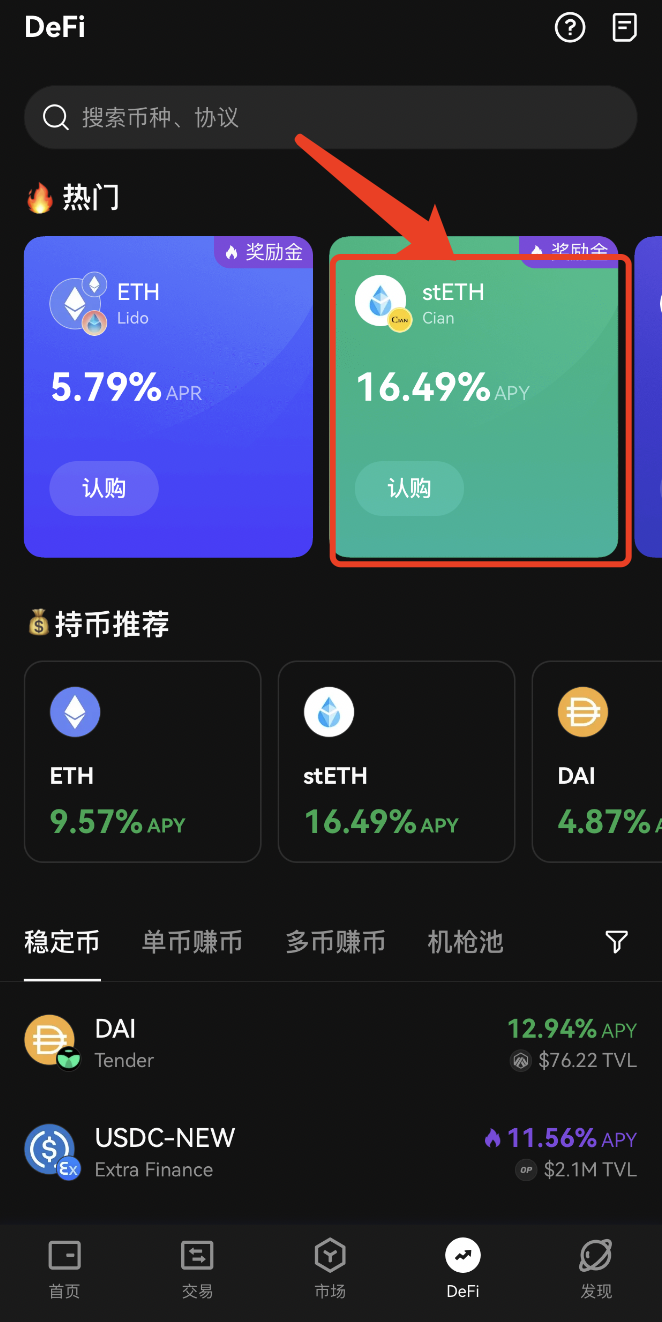Open the help question mark icon
This screenshot has height=1322, width=662.
pos(570,28)
